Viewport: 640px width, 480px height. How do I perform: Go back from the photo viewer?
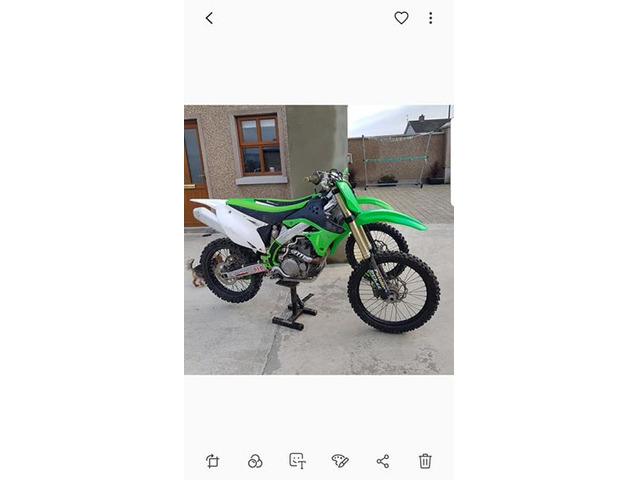209,18
